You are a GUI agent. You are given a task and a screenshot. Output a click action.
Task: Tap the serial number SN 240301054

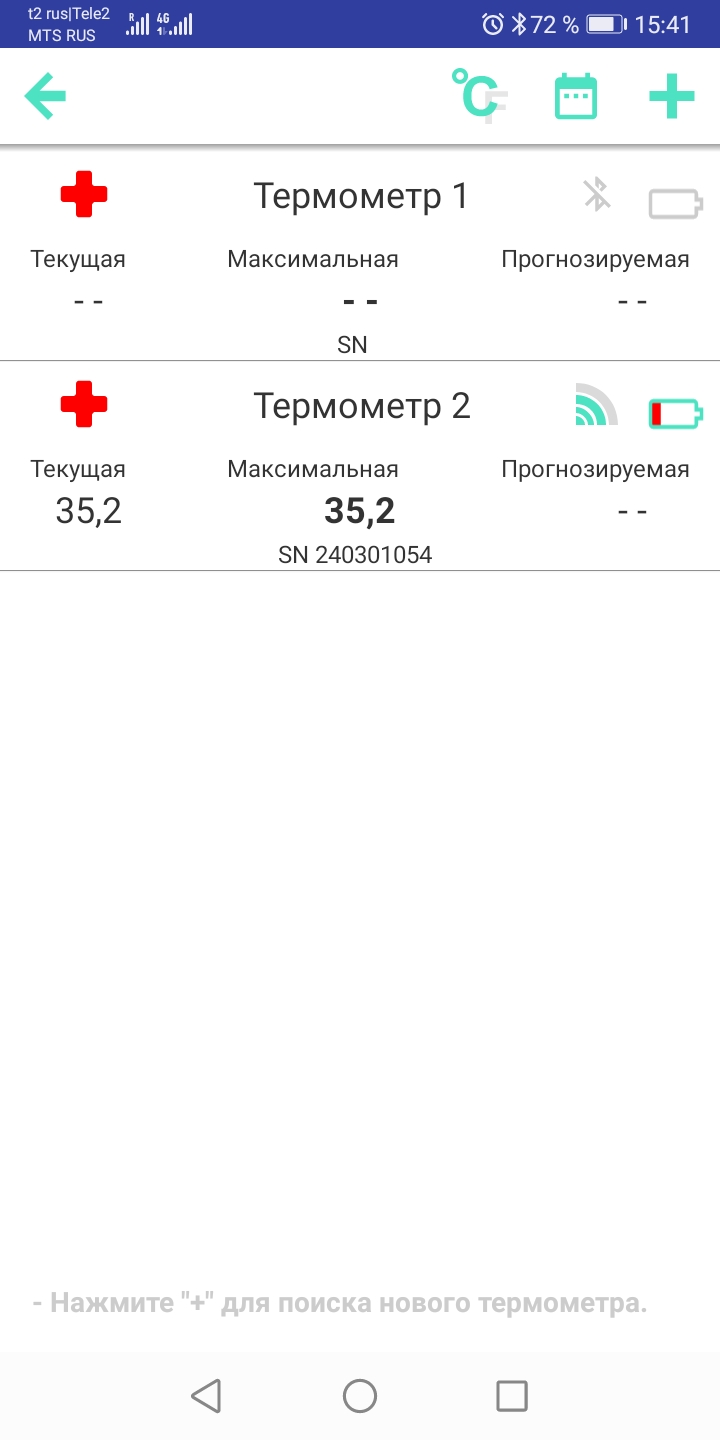tap(355, 554)
